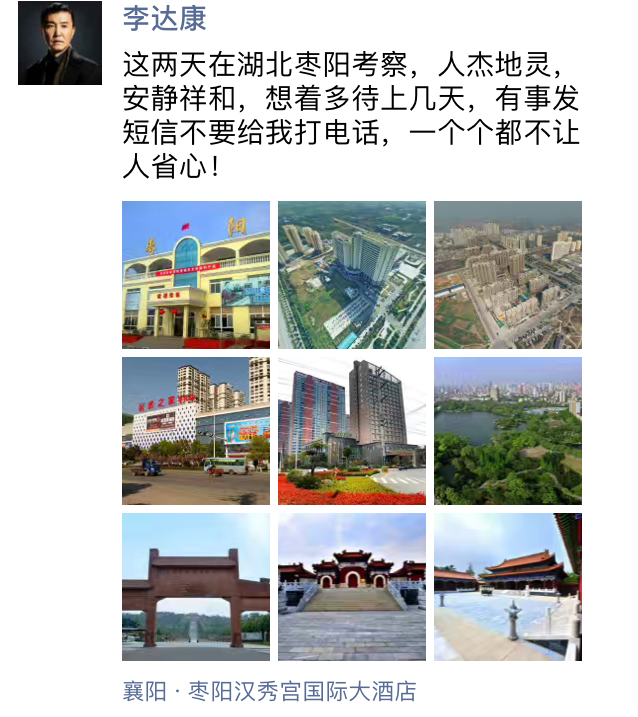The width and height of the screenshot is (638, 717).
Task: Tap the name 李达康
Action: (x=164, y=17)
